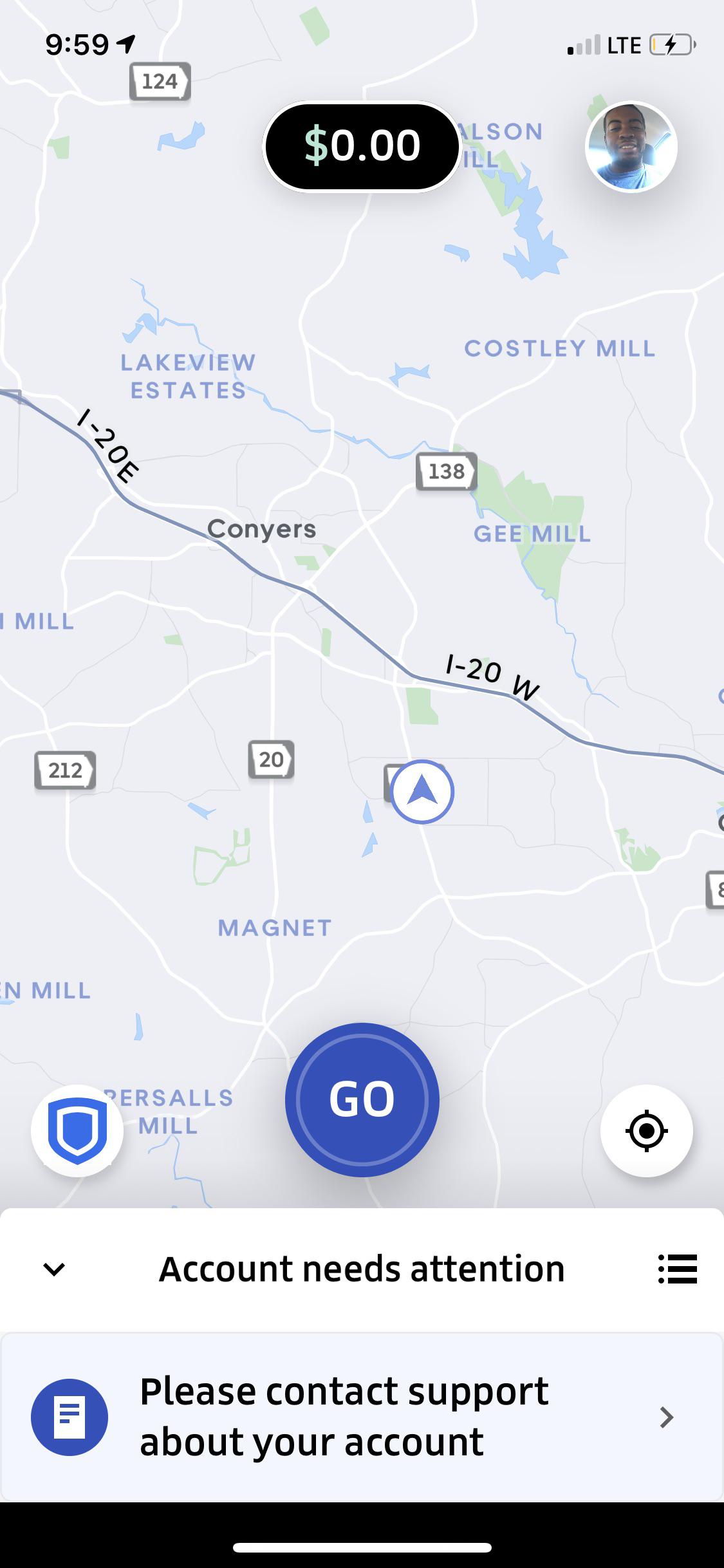Open the $0.00 earnings pill
Image resolution: width=724 pixels, height=1568 pixels.
click(362, 146)
